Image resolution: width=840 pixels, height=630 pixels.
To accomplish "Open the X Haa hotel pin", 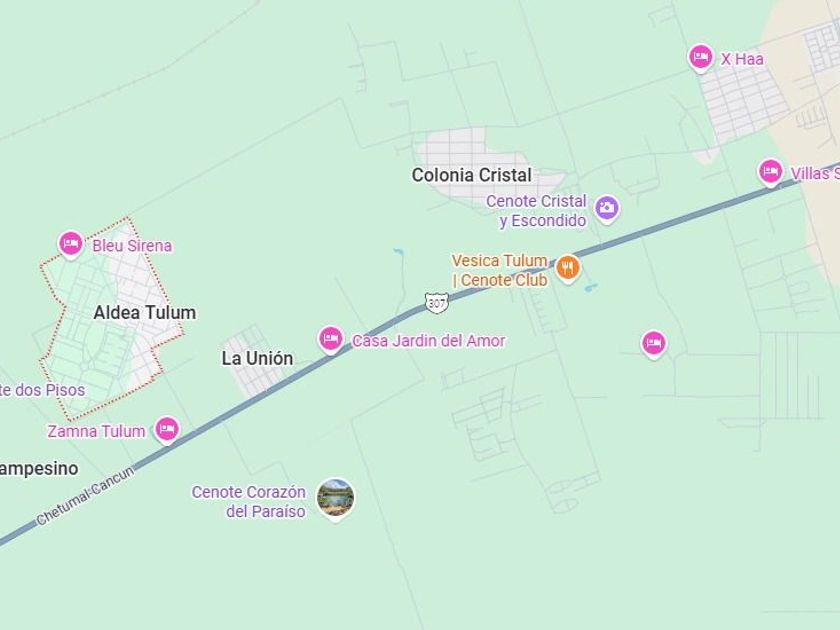I will point(700,57).
